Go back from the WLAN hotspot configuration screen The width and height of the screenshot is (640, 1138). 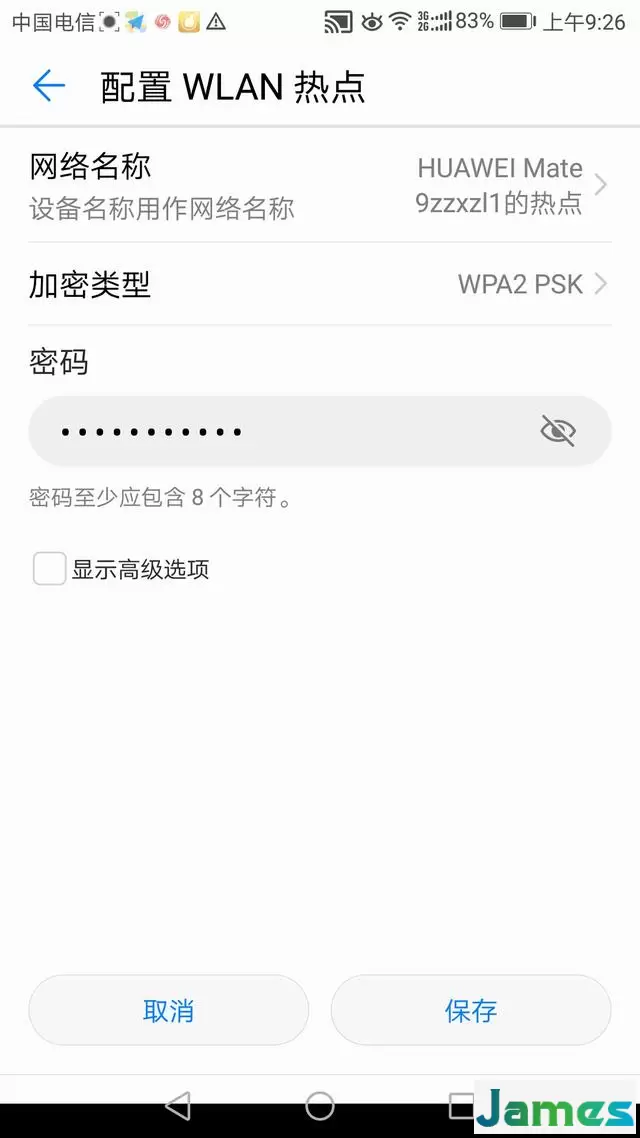(49, 86)
